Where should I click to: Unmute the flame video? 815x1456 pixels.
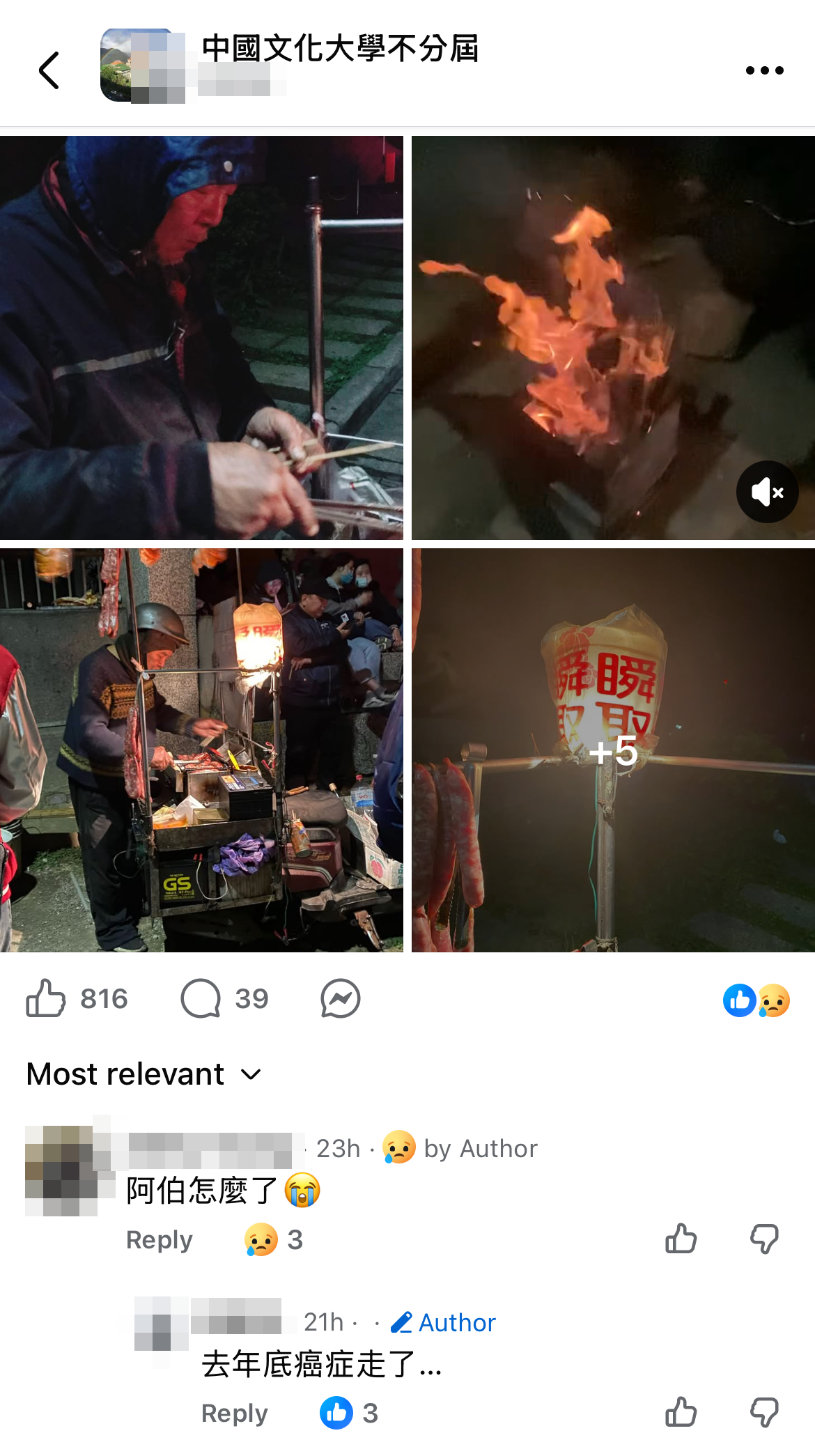tap(767, 492)
